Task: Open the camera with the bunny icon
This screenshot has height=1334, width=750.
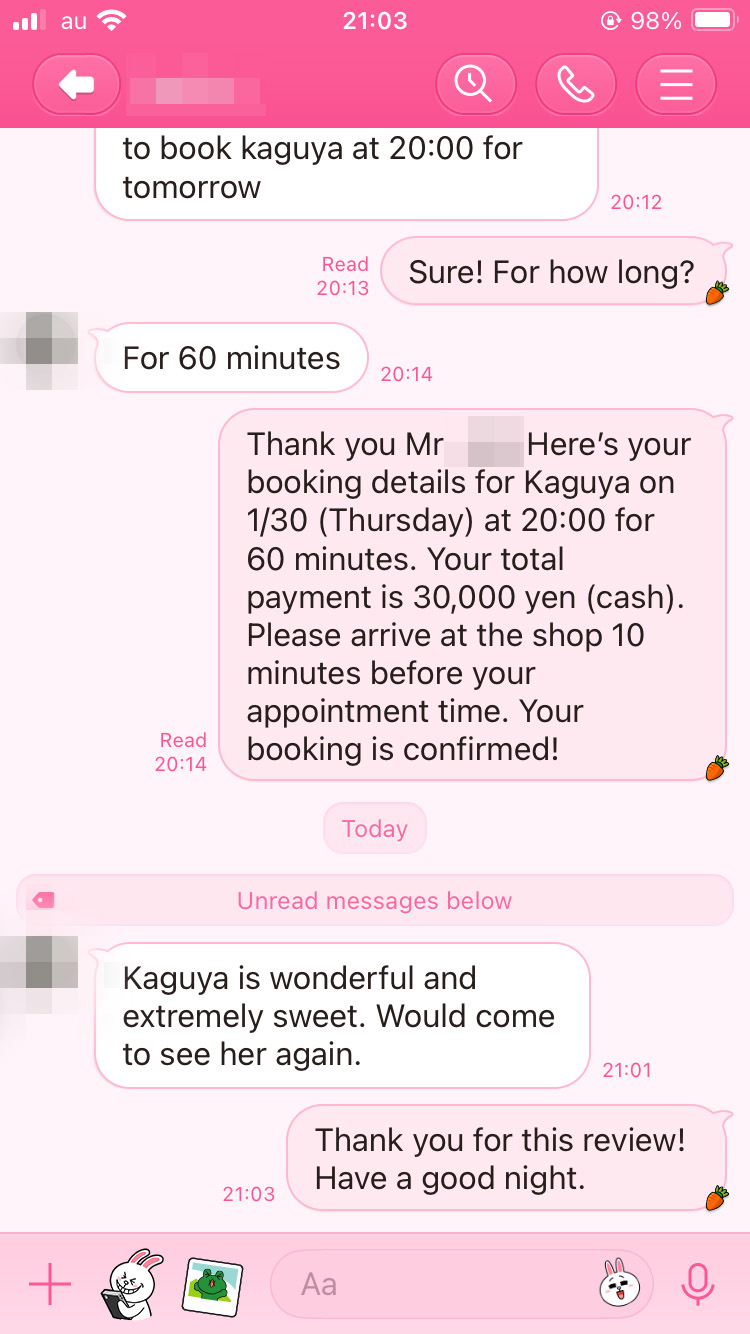Action: coord(133,1284)
